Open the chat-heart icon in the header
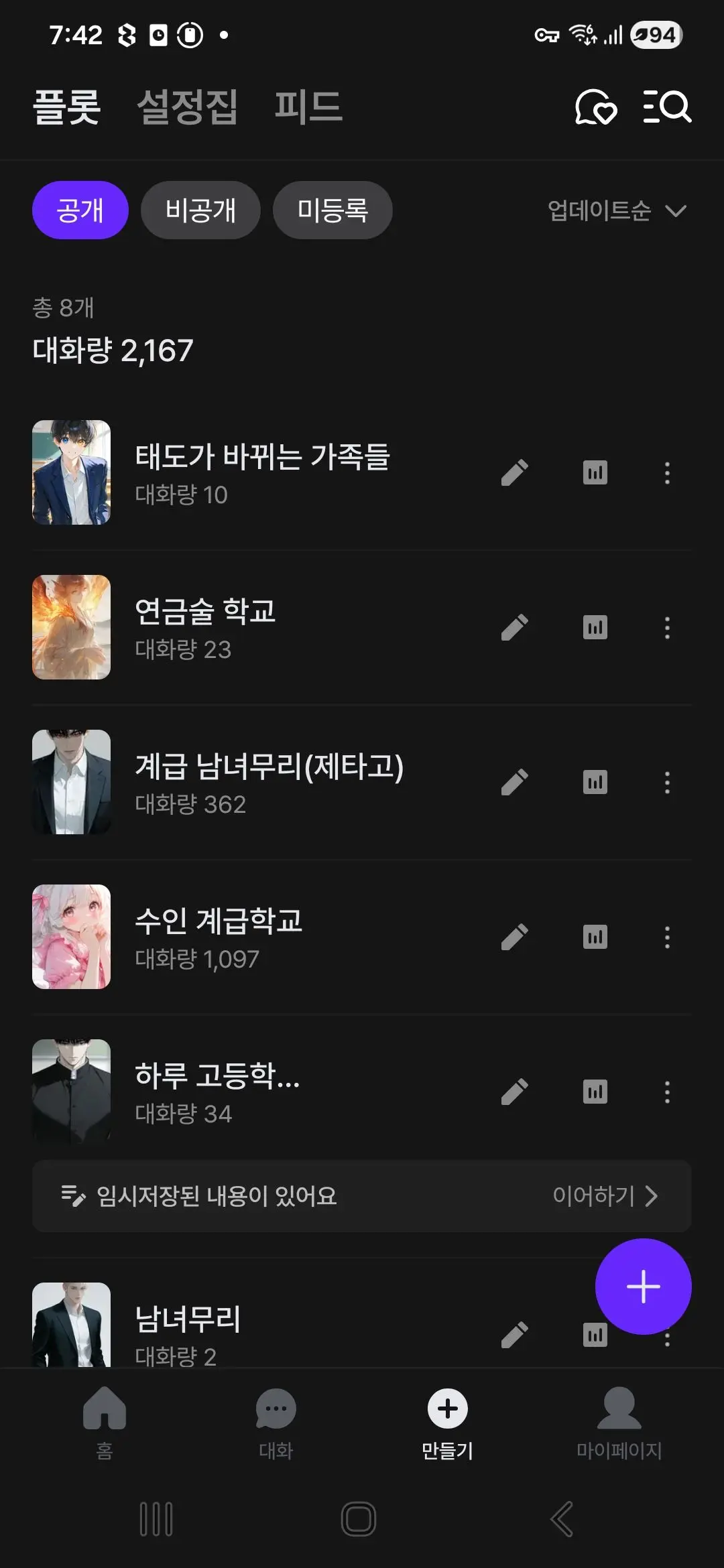 596,107
